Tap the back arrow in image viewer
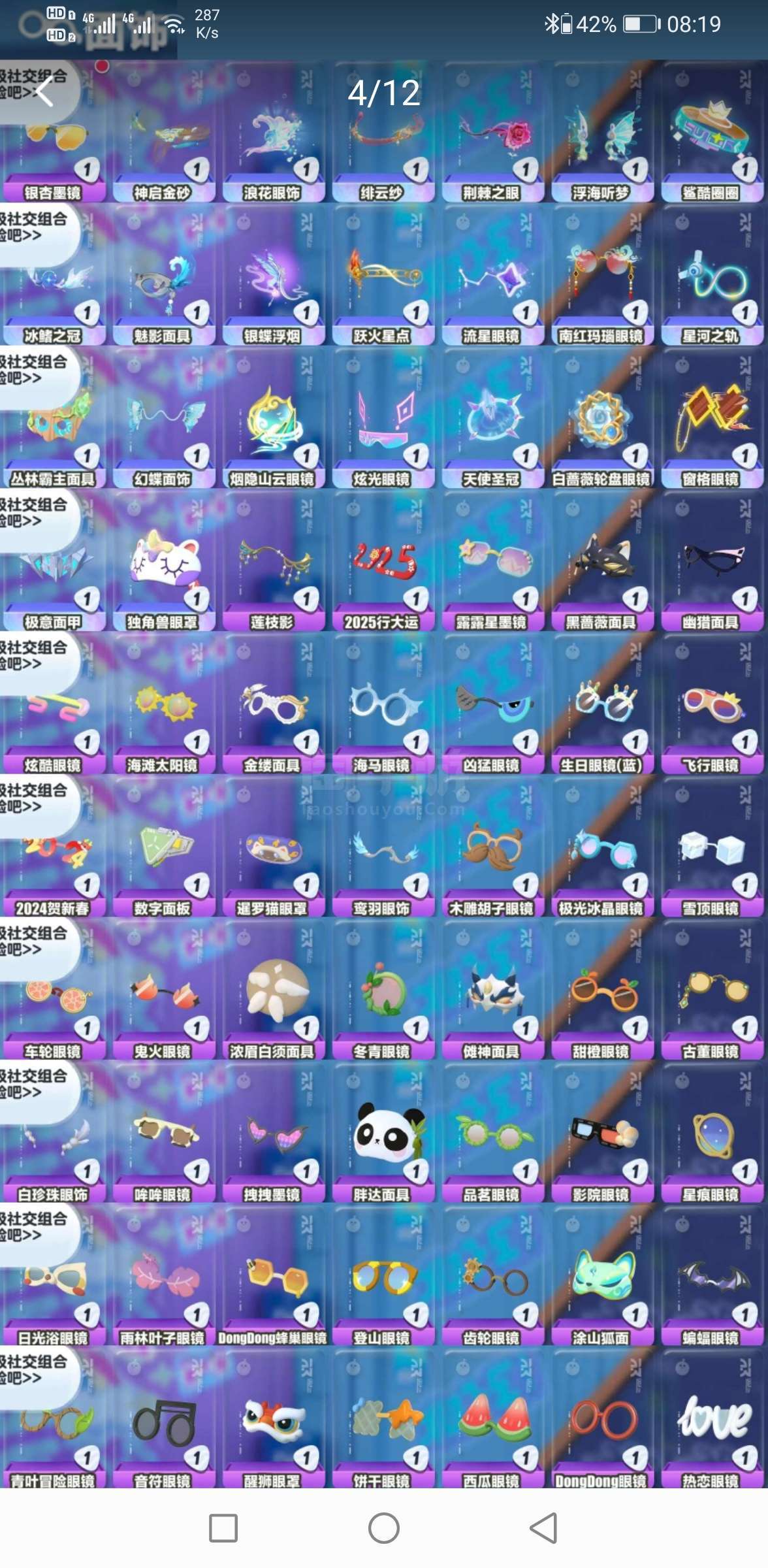Image resolution: width=768 pixels, height=1568 pixels. click(44, 92)
